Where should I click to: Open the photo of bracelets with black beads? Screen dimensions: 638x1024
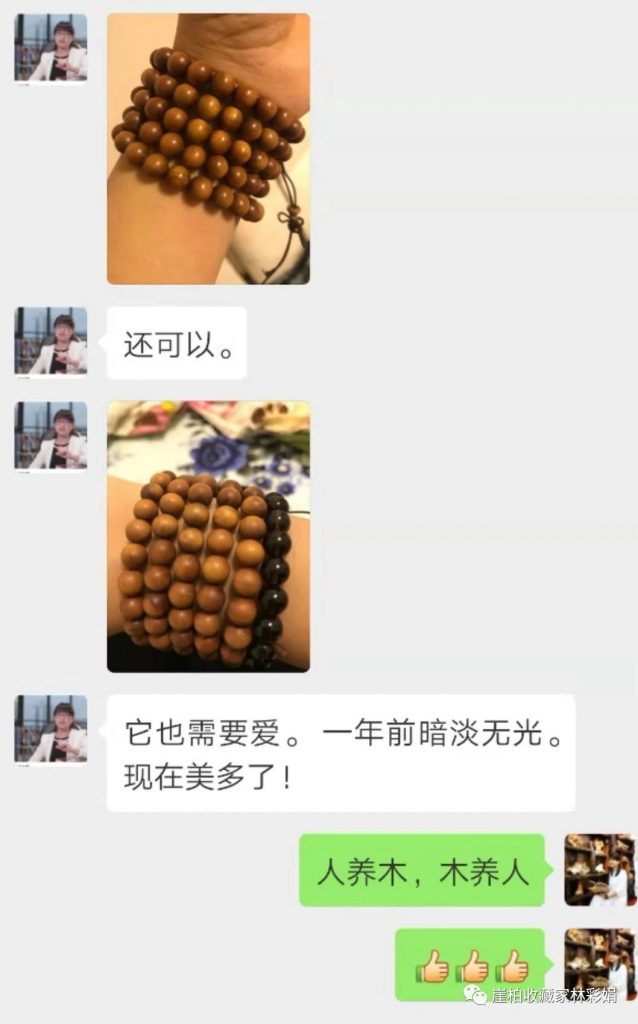tap(208, 536)
